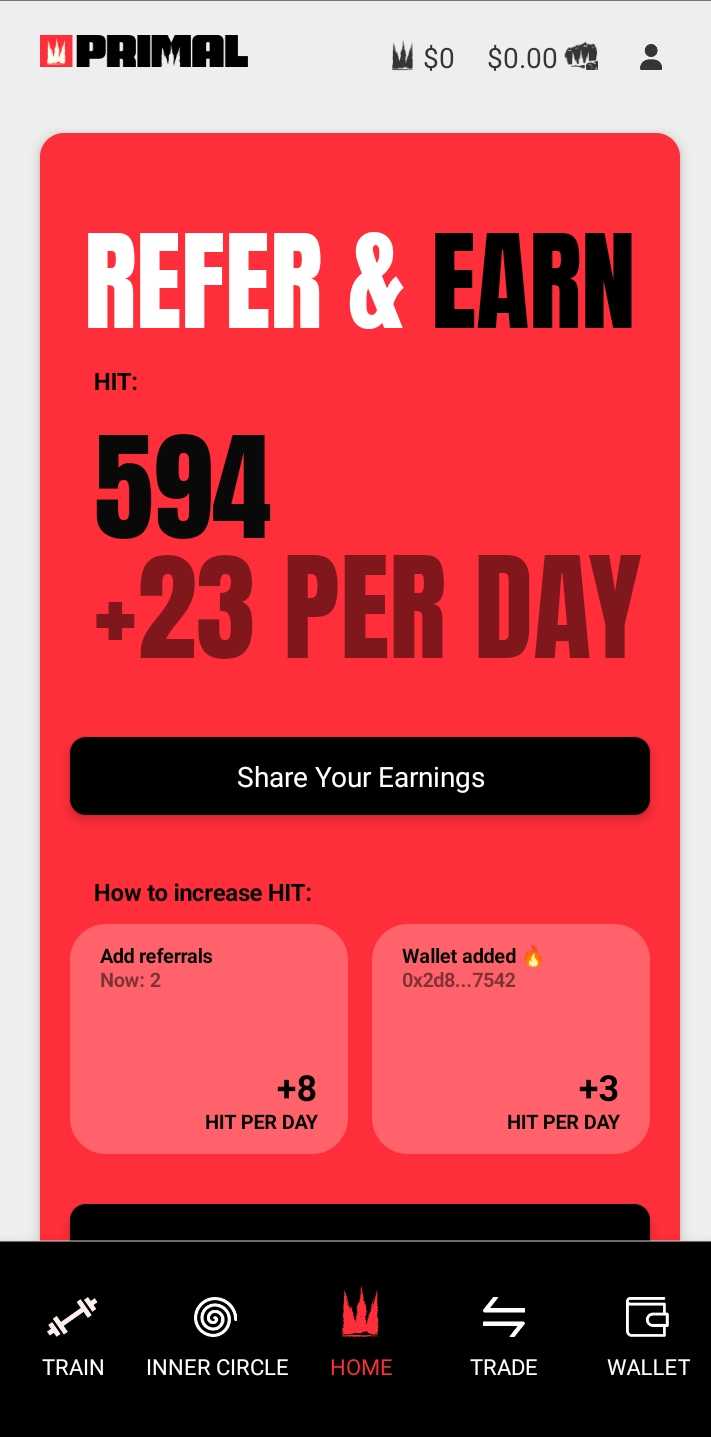Switch to the Train tab
Screen dimensions: 711x1437
[x=73, y=1336]
